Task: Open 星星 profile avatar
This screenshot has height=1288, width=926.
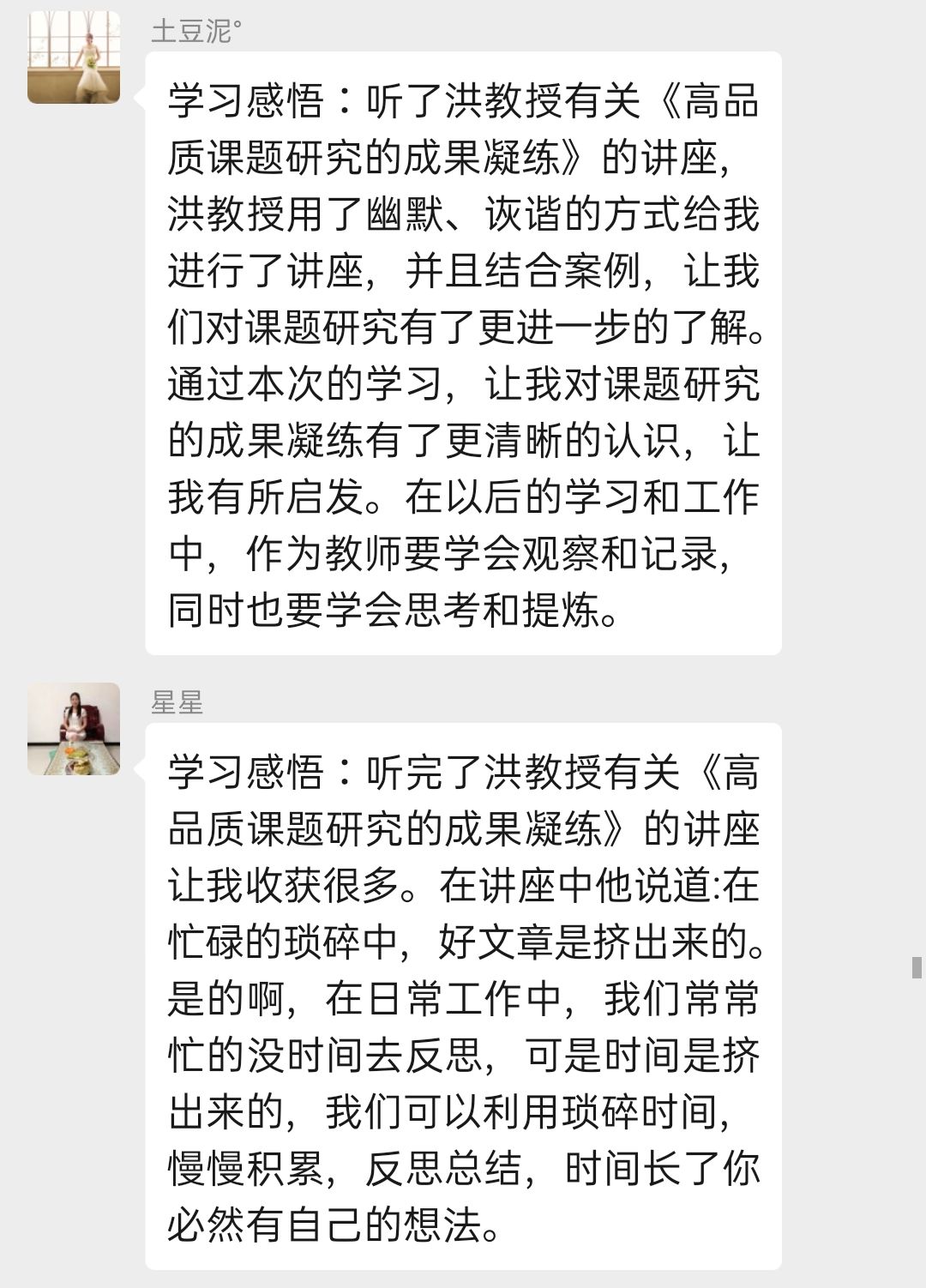Action: [74, 729]
